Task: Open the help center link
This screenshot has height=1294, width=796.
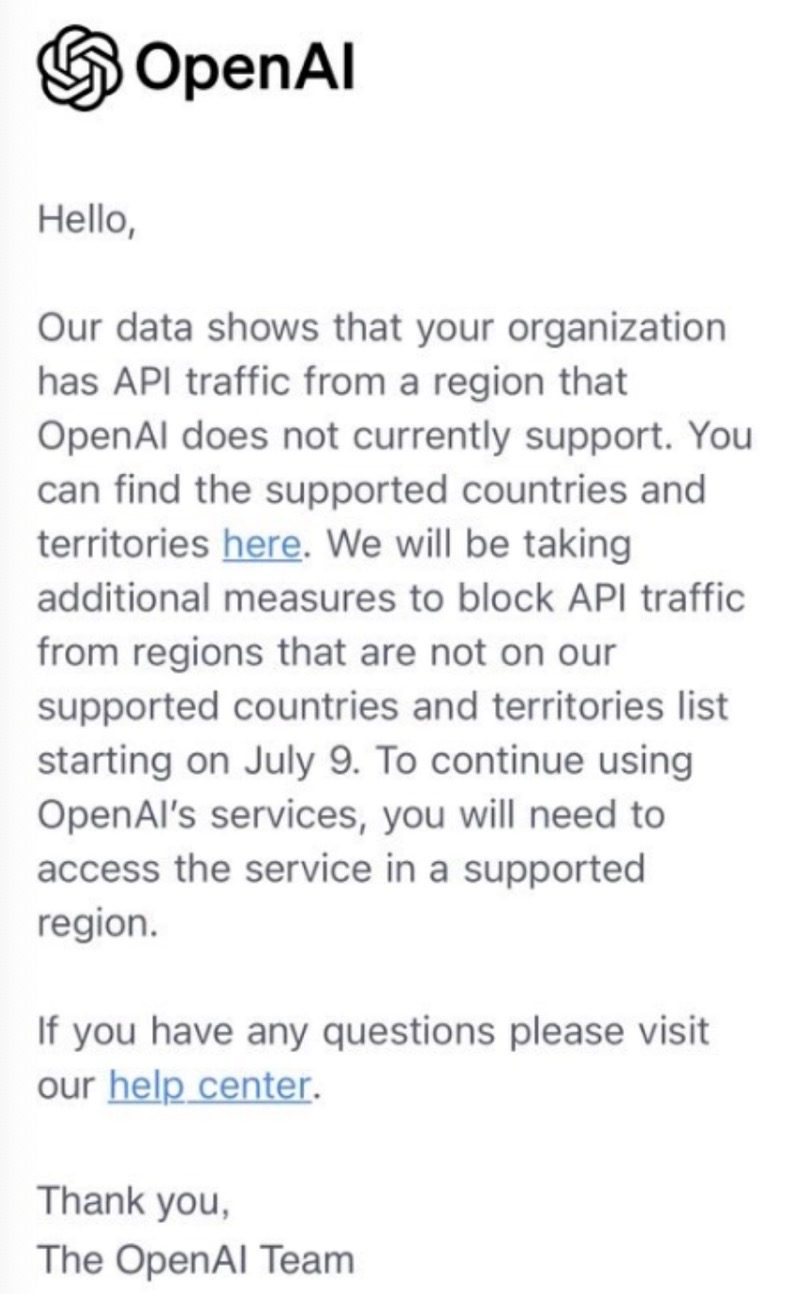Action: (x=210, y=1085)
